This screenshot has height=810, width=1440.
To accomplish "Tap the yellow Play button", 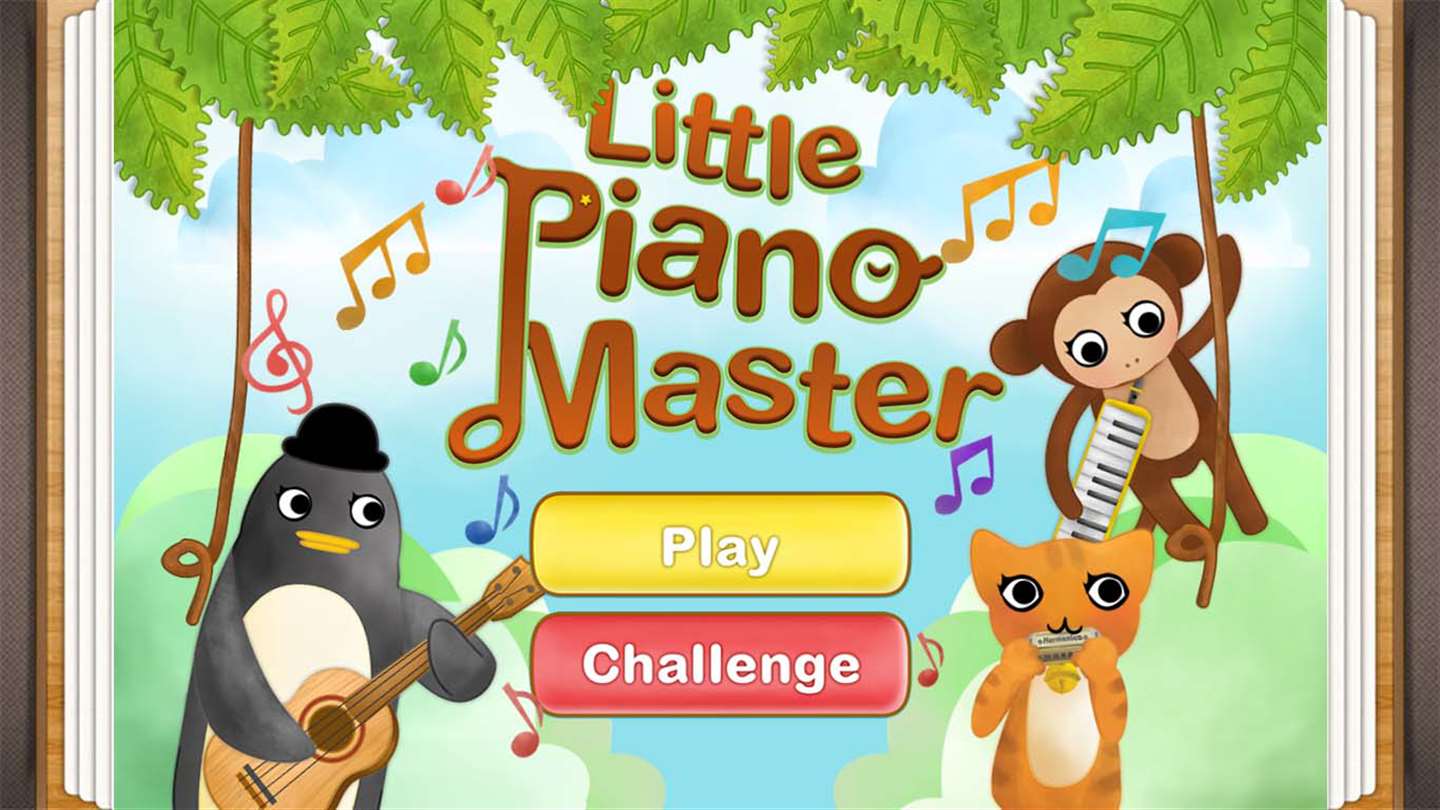I will [x=719, y=544].
